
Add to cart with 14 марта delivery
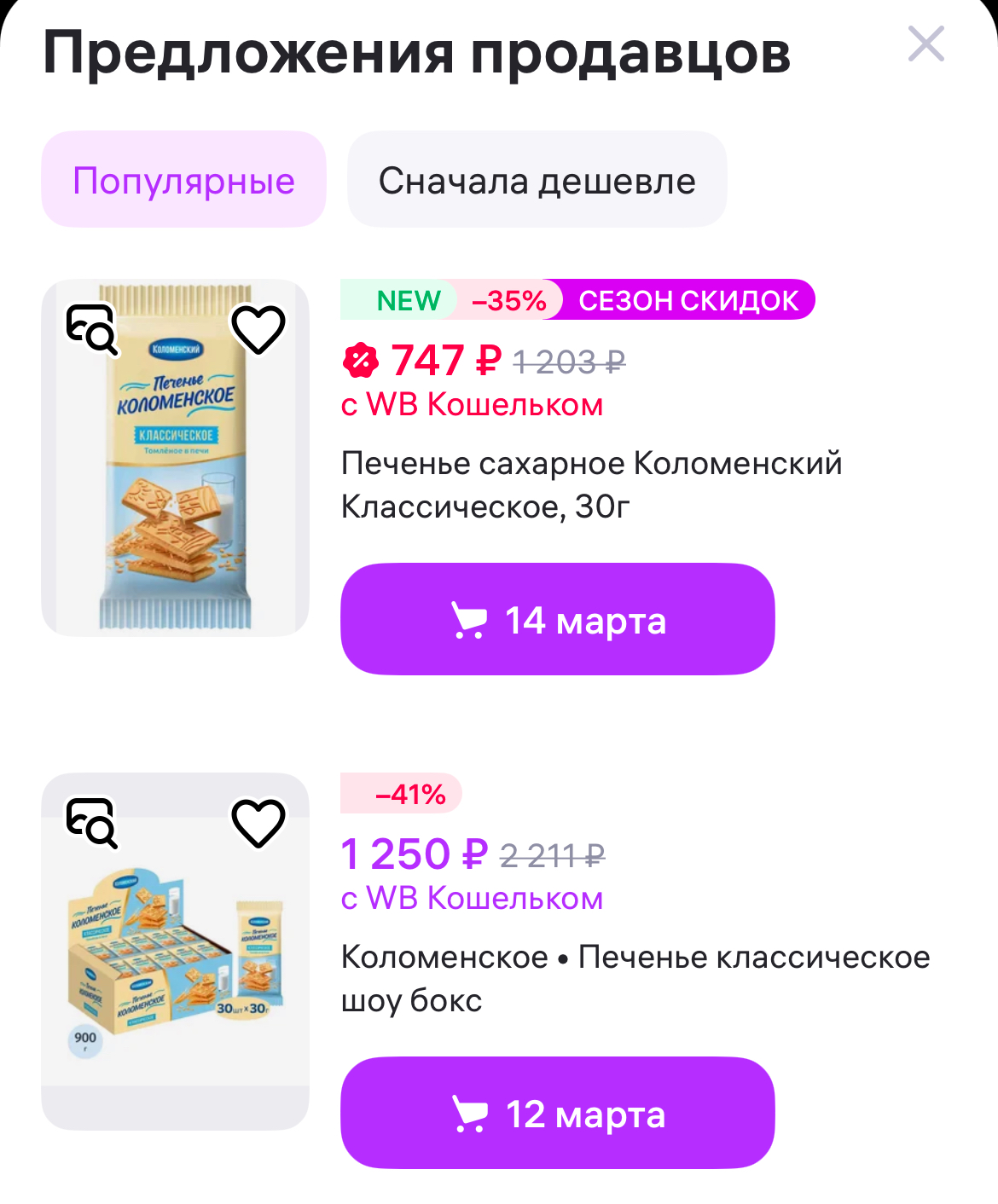coord(557,619)
